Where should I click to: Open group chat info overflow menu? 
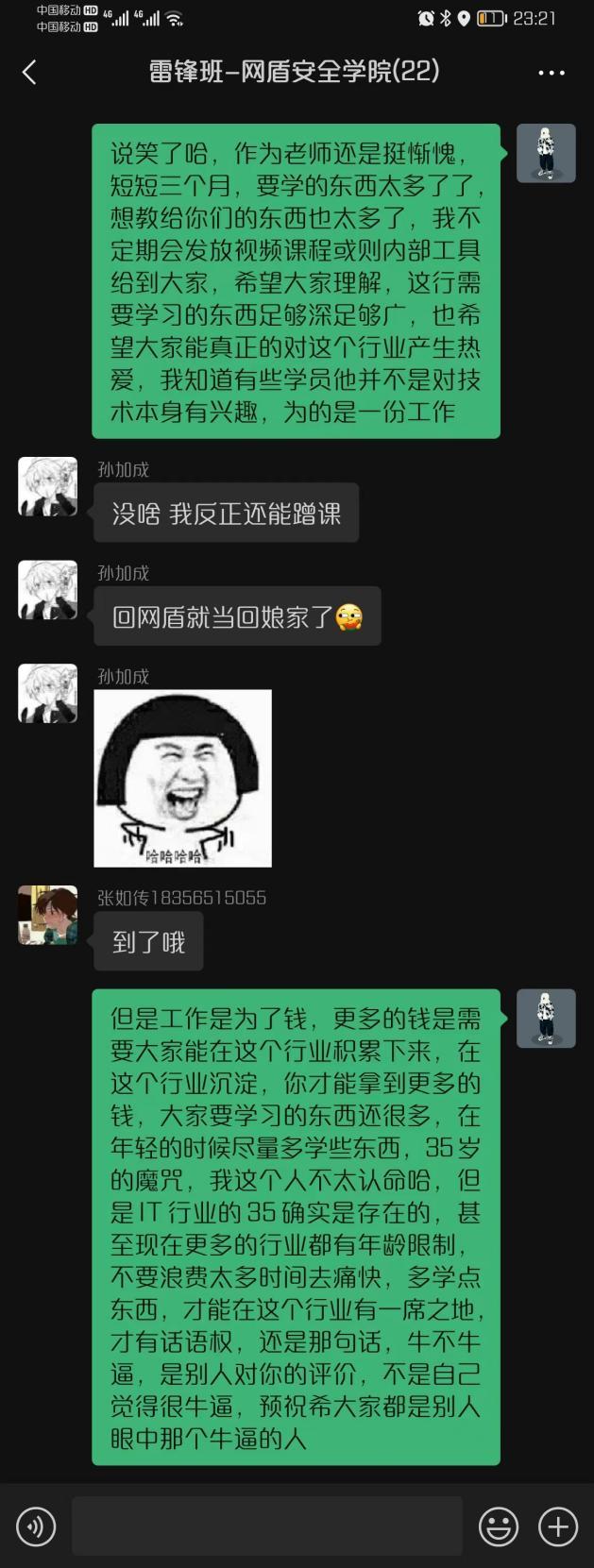pos(551,73)
